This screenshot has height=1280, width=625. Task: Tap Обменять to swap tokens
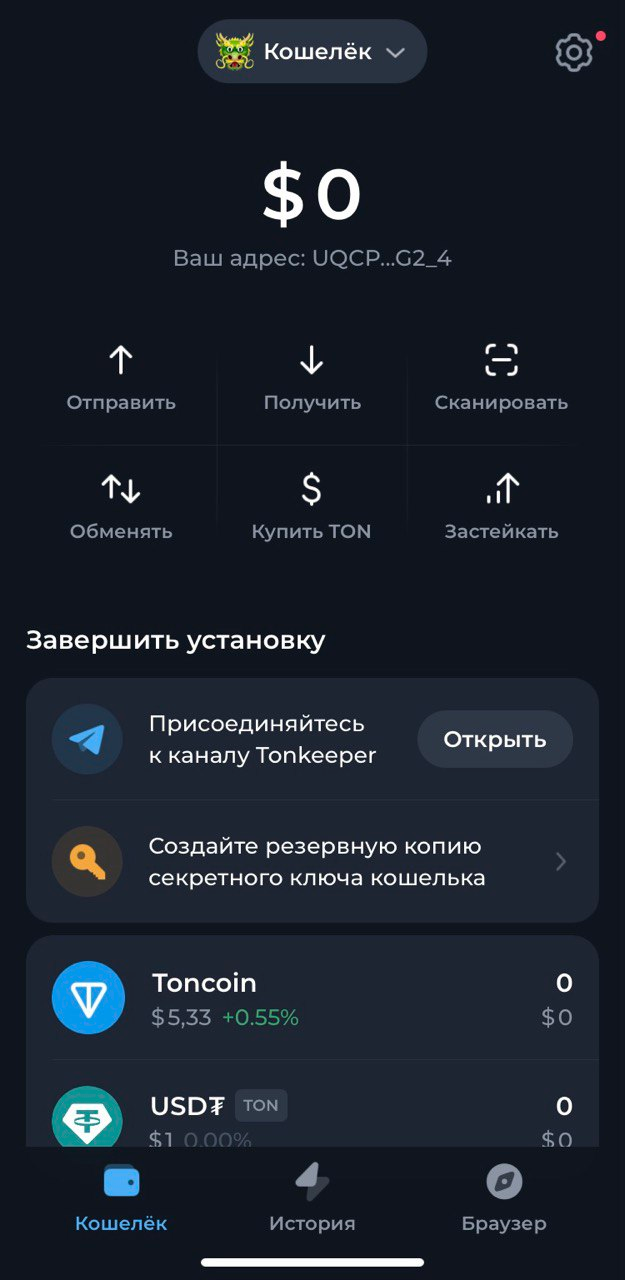point(121,508)
